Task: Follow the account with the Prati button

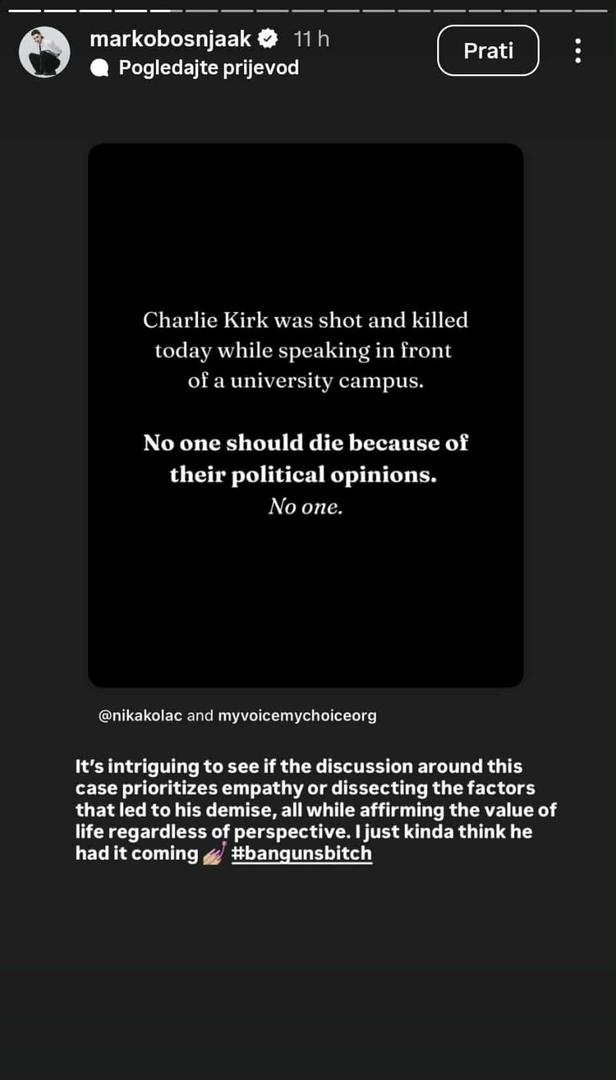Action: (x=488, y=51)
